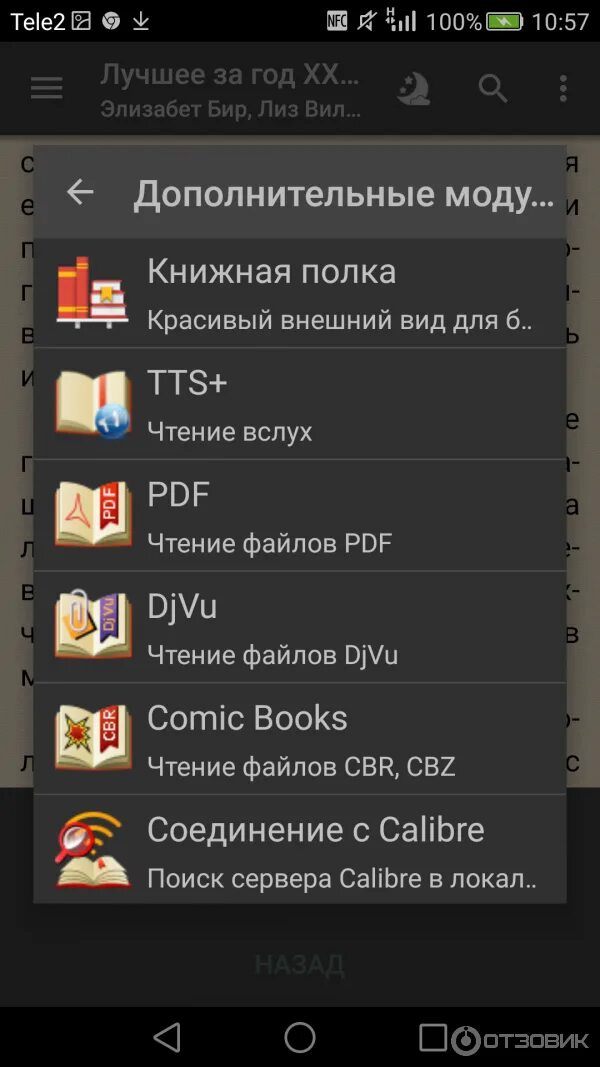Choose the DjVu files module
Viewport: 600px width, 1067px height.
click(300, 628)
